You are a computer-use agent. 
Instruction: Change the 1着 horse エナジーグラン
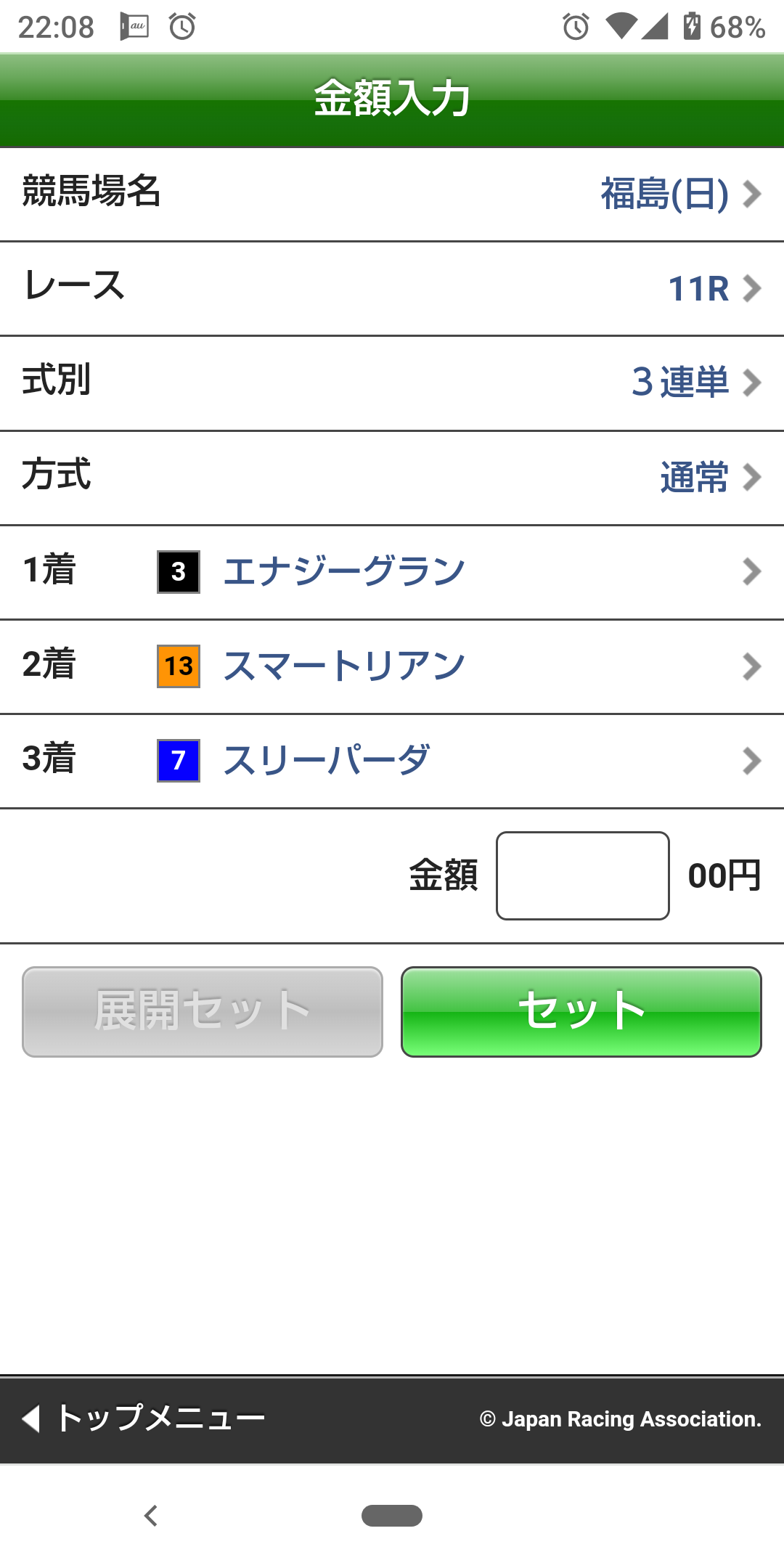(392, 571)
